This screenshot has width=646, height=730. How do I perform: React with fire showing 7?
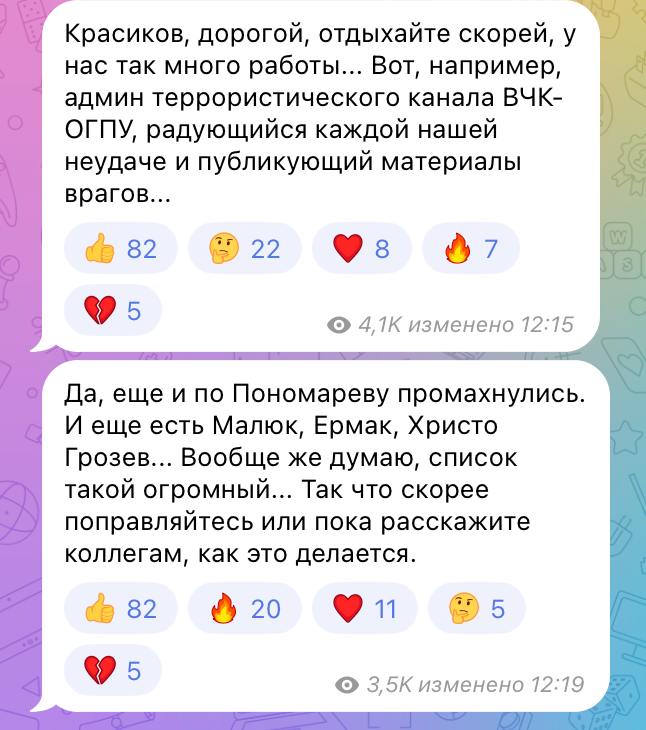pyautogui.click(x=470, y=249)
